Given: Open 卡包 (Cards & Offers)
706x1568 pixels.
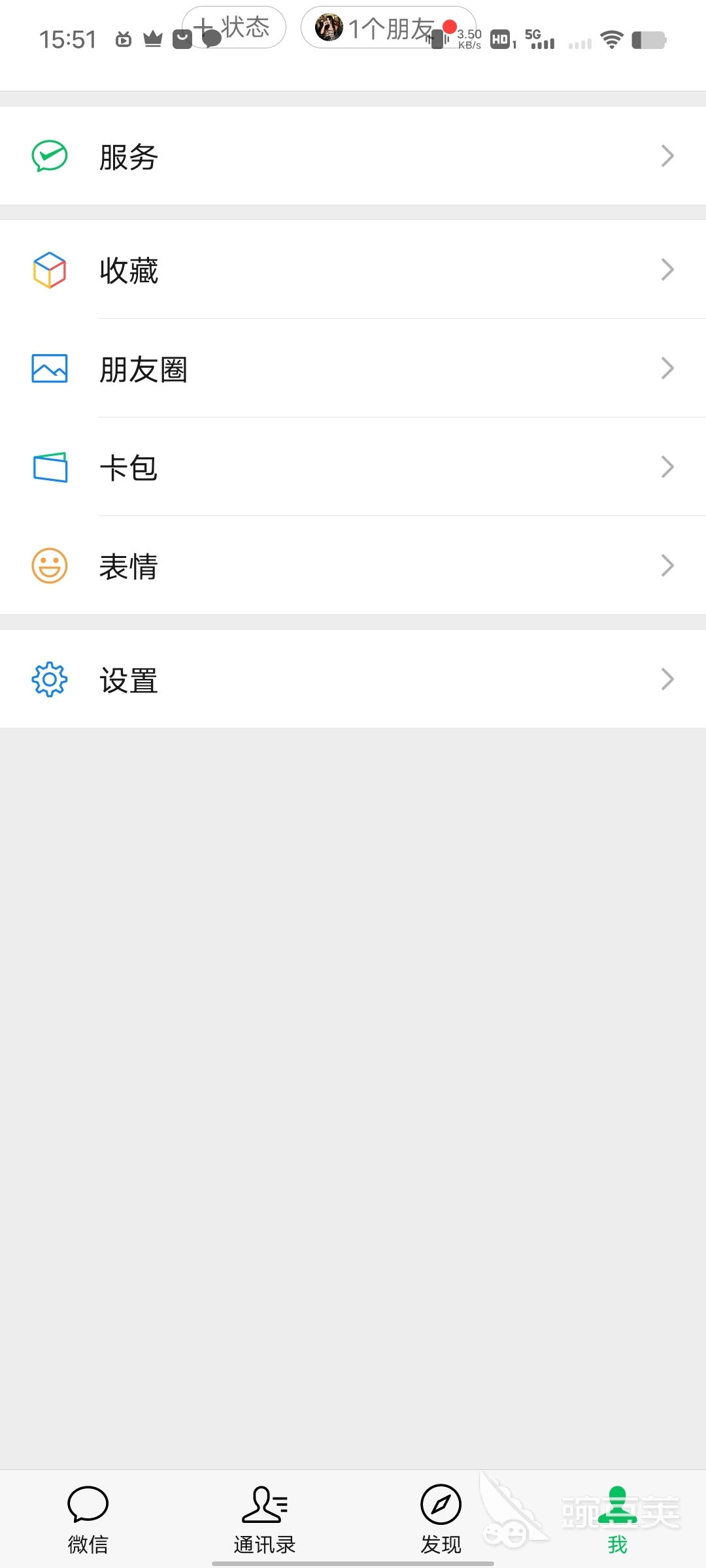Looking at the screenshot, I should (353, 467).
